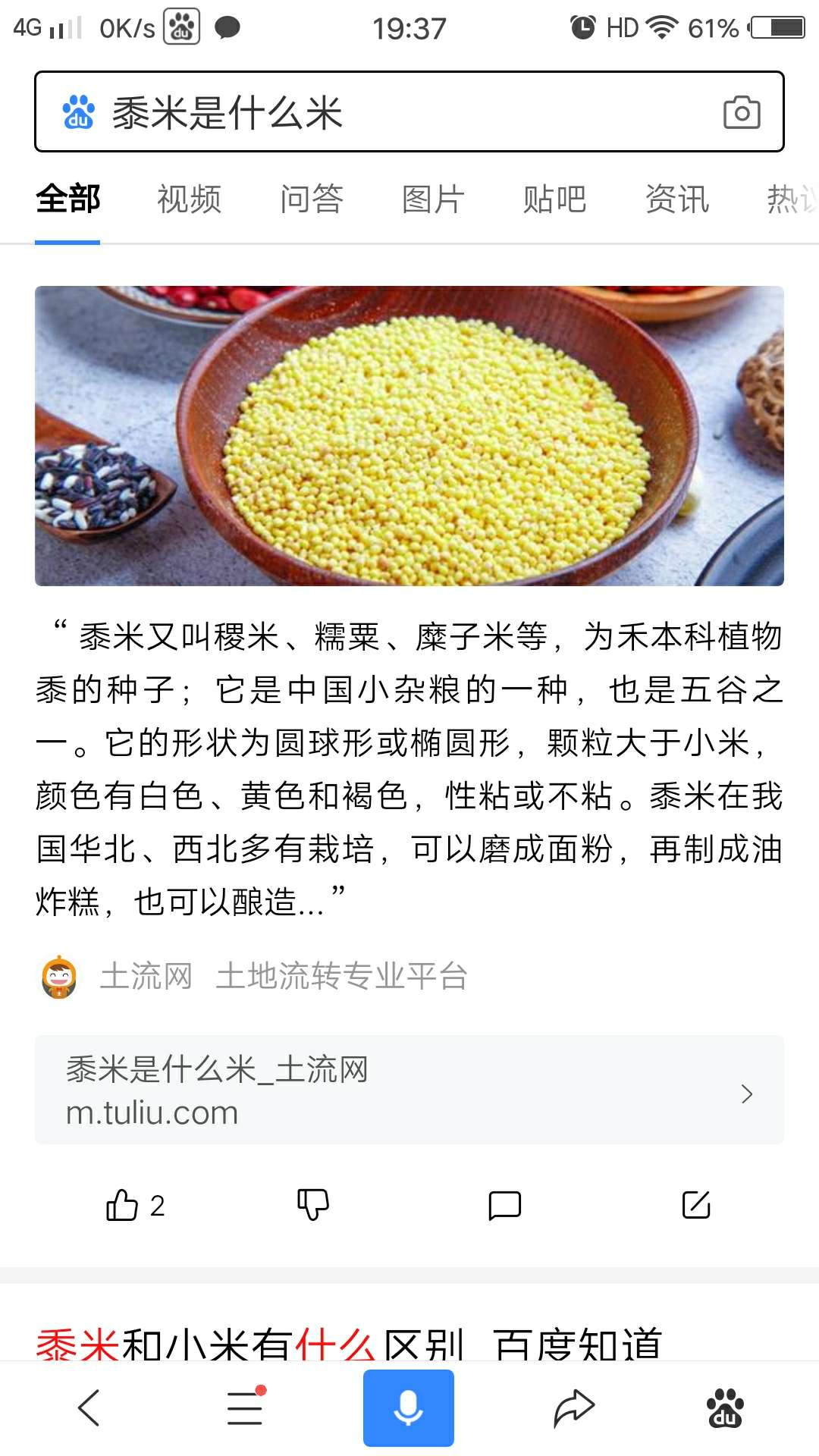Open 黍米和小米有什么区别 result
This screenshot has height=1456, width=819.
click(x=349, y=1344)
